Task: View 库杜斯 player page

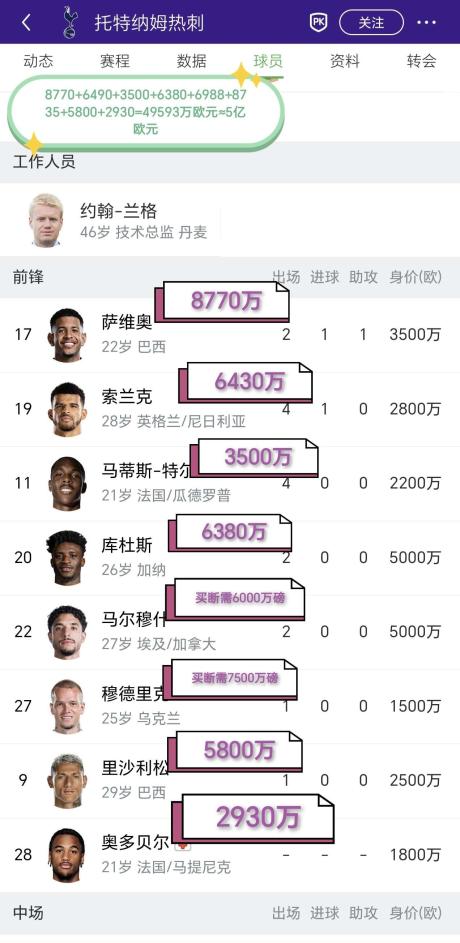Action: tap(230, 558)
